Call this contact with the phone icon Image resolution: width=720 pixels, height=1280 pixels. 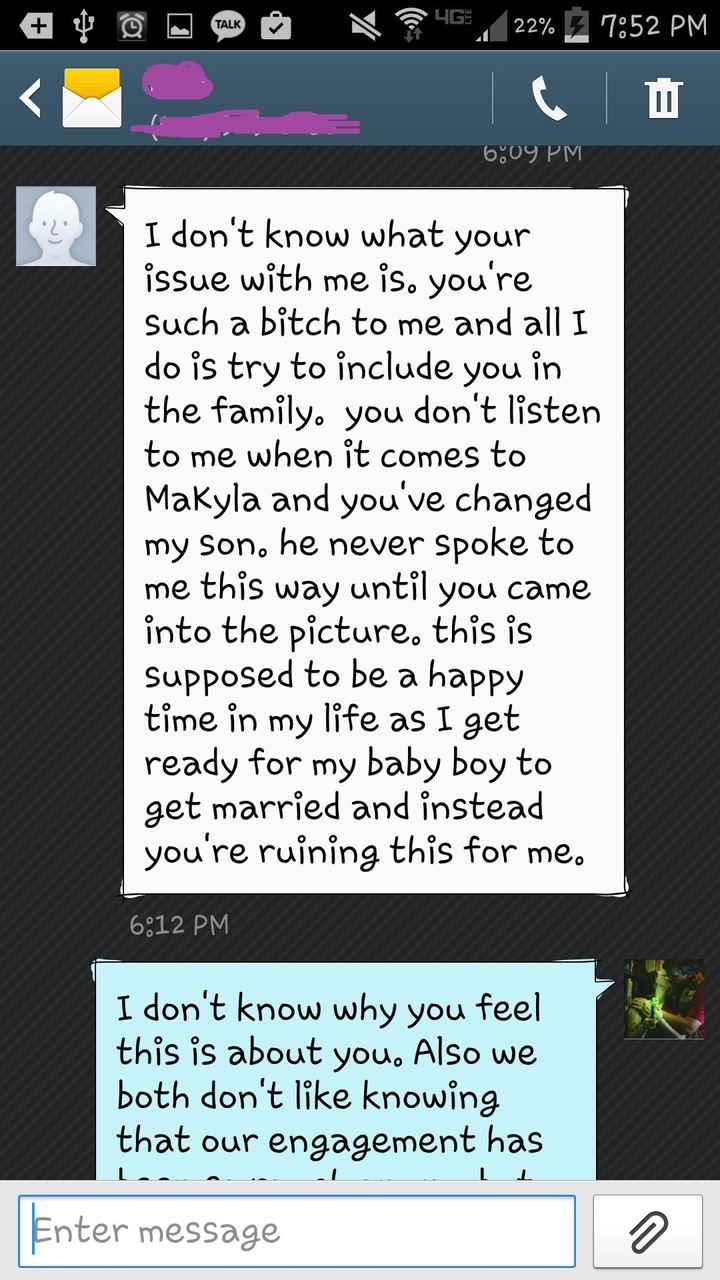coord(549,98)
